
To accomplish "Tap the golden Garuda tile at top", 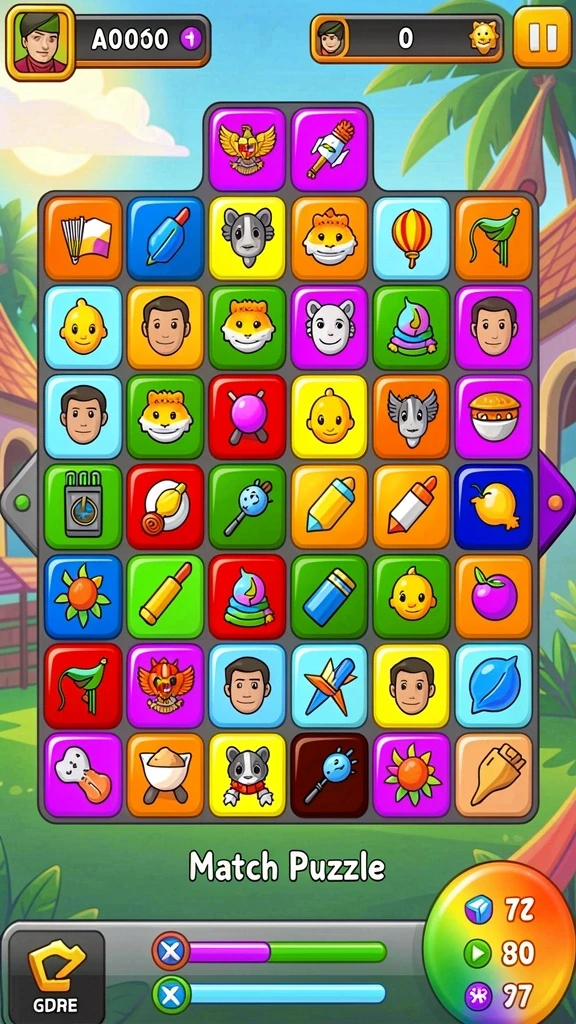I will coord(248,150).
